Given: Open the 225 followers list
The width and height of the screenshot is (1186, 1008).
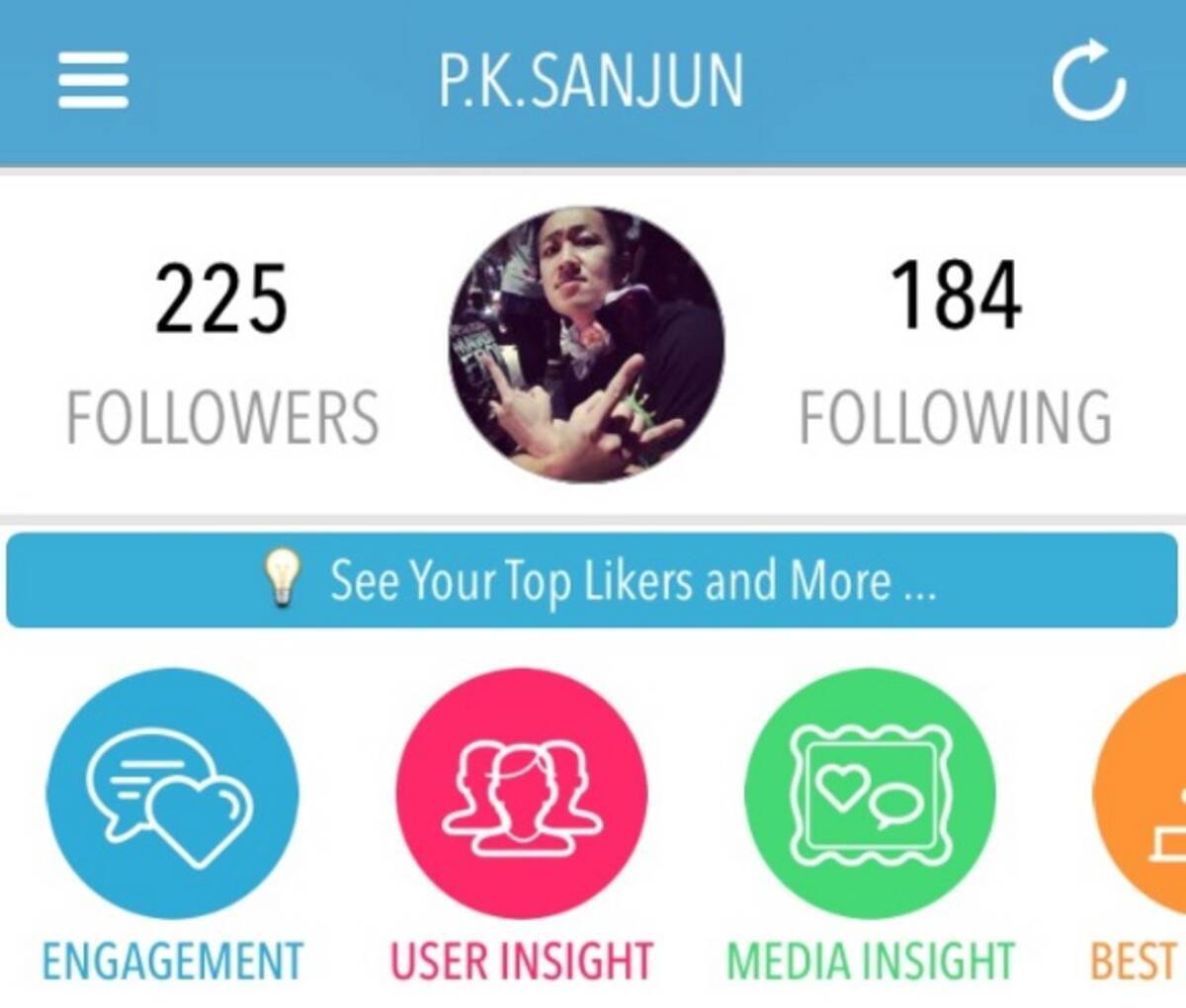Looking at the screenshot, I should coord(221,351).
